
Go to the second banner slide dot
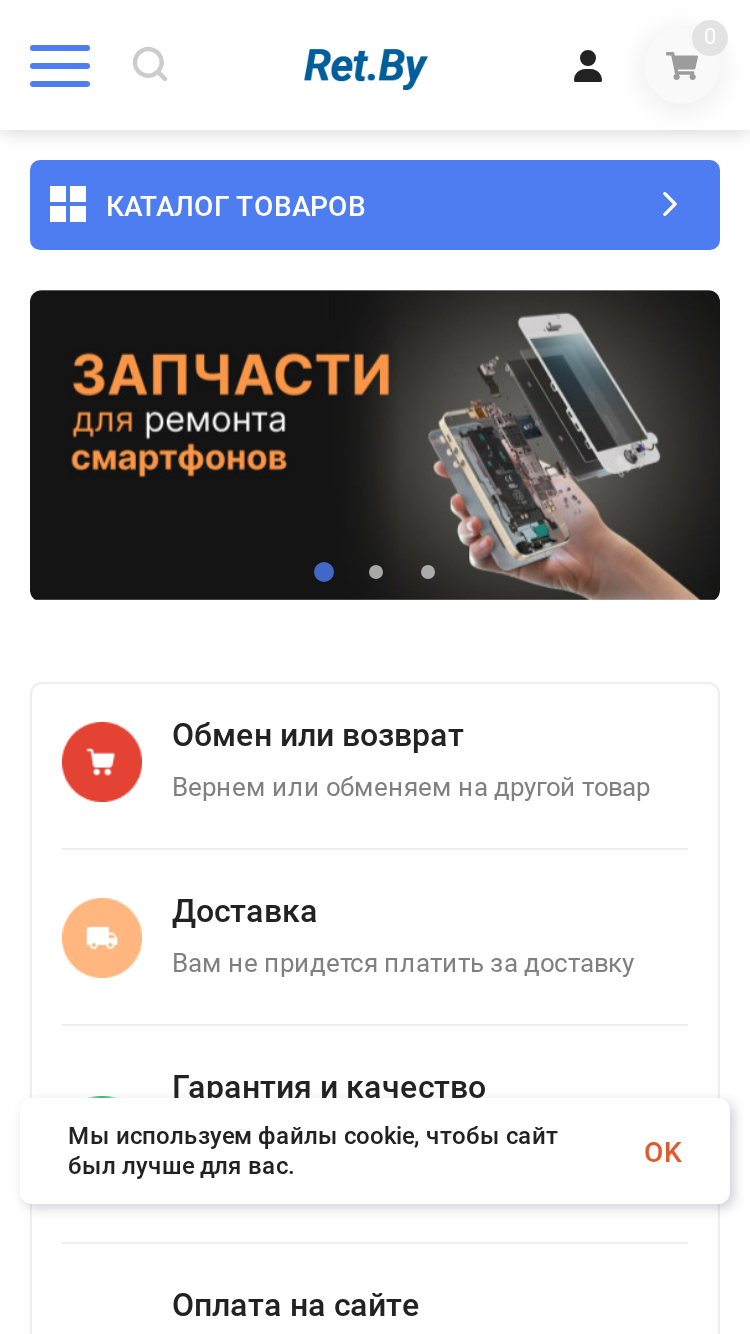(376, 572)
